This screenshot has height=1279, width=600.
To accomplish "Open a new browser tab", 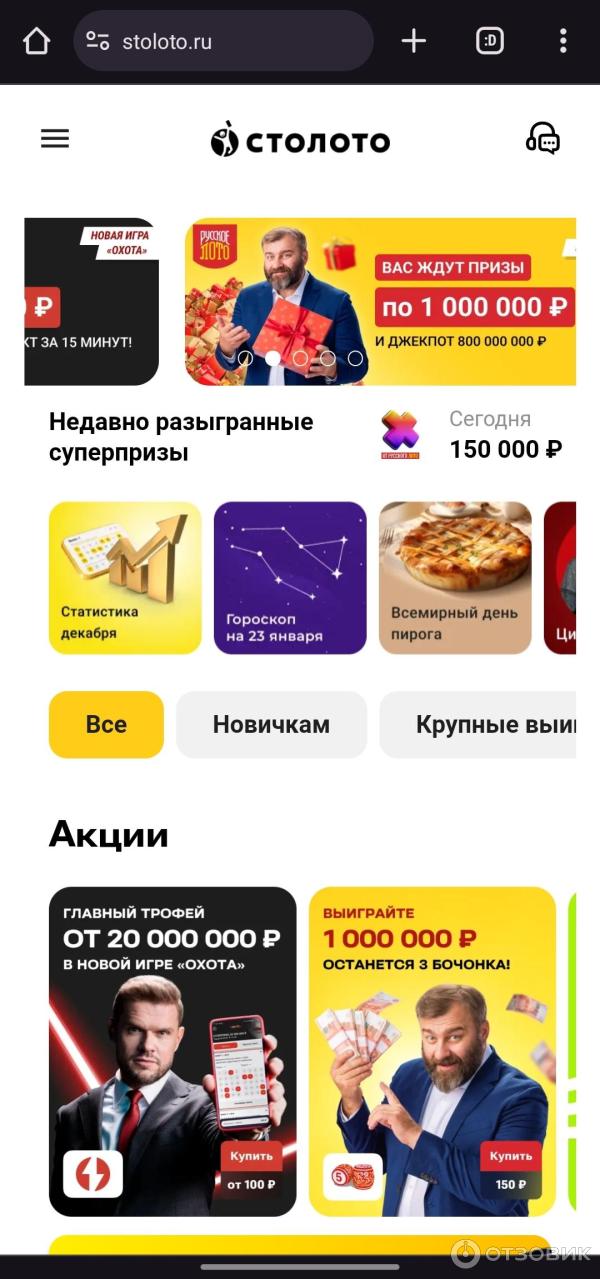I will pyautogui.click(x=413, y=41).
